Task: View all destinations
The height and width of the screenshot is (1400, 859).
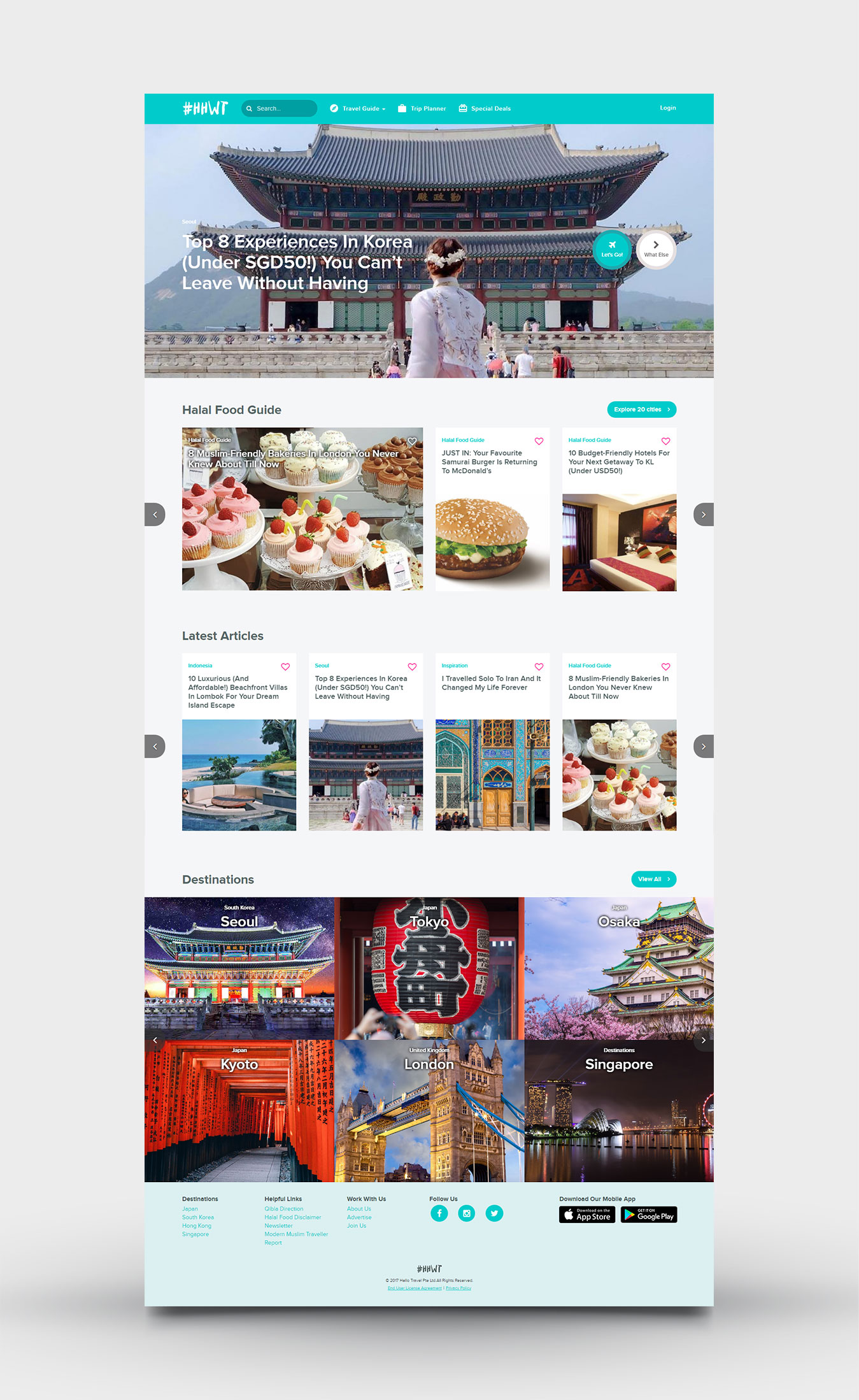Action: [653, 879]
